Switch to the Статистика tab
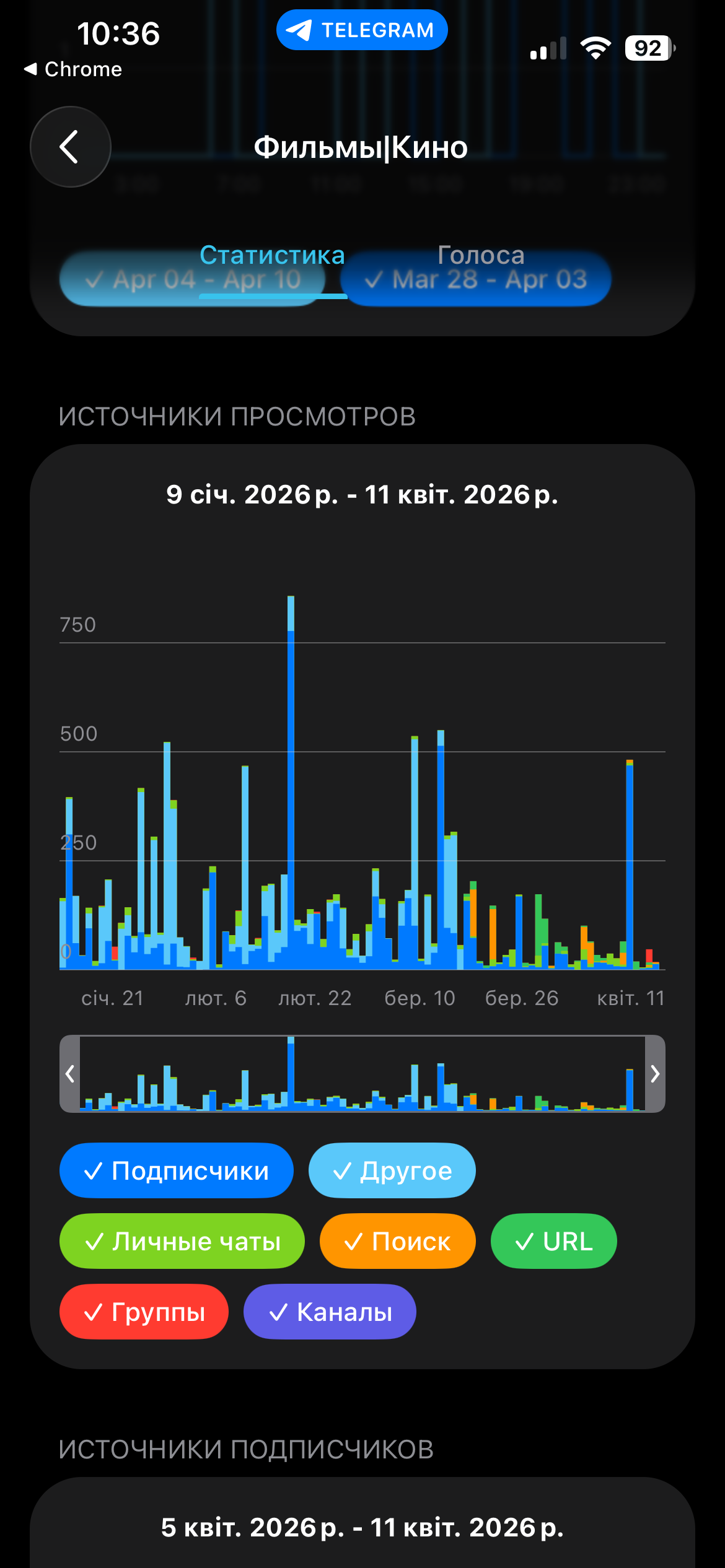 coord(272,255)
